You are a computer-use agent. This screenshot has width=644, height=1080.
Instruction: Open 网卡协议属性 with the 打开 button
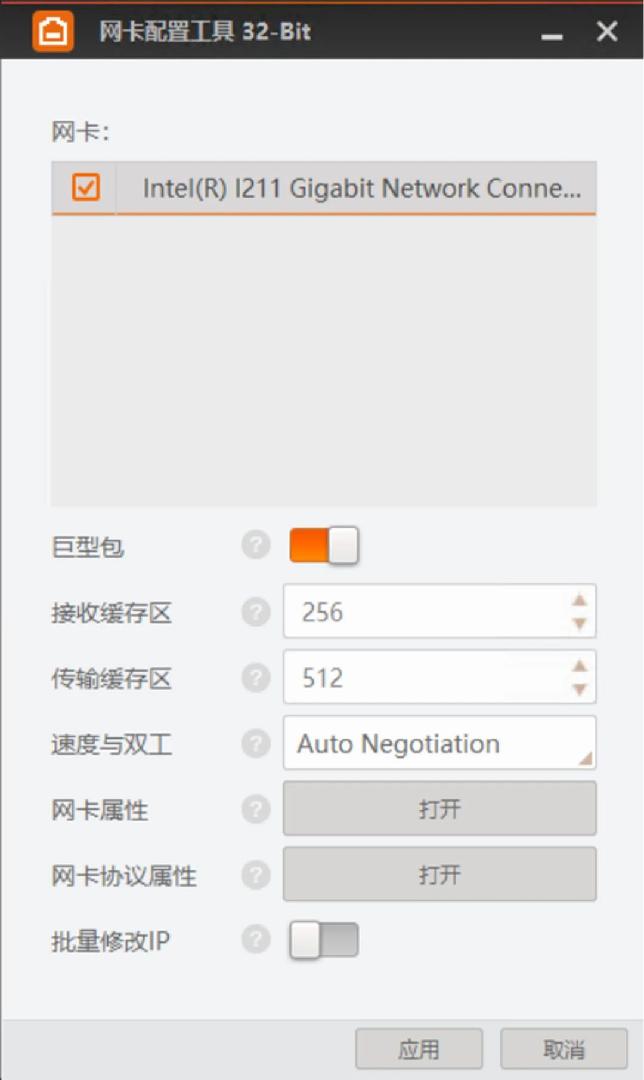click(440, 875)
